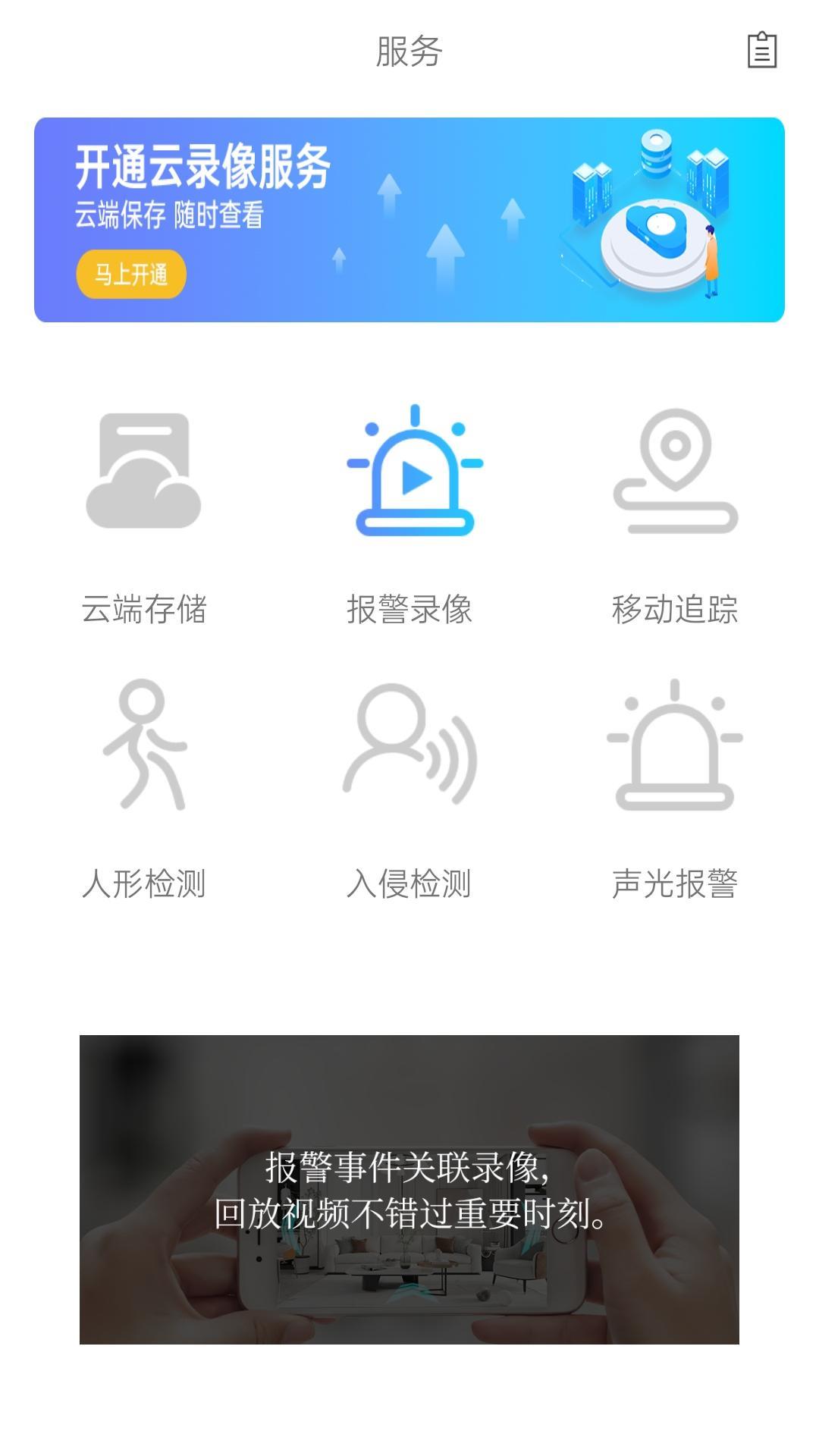This screenshot has width=819, height=1456.
Task: Open the 开通云录像服务 promotional banner
Action: pyautogui.click(x=409, y=218)
